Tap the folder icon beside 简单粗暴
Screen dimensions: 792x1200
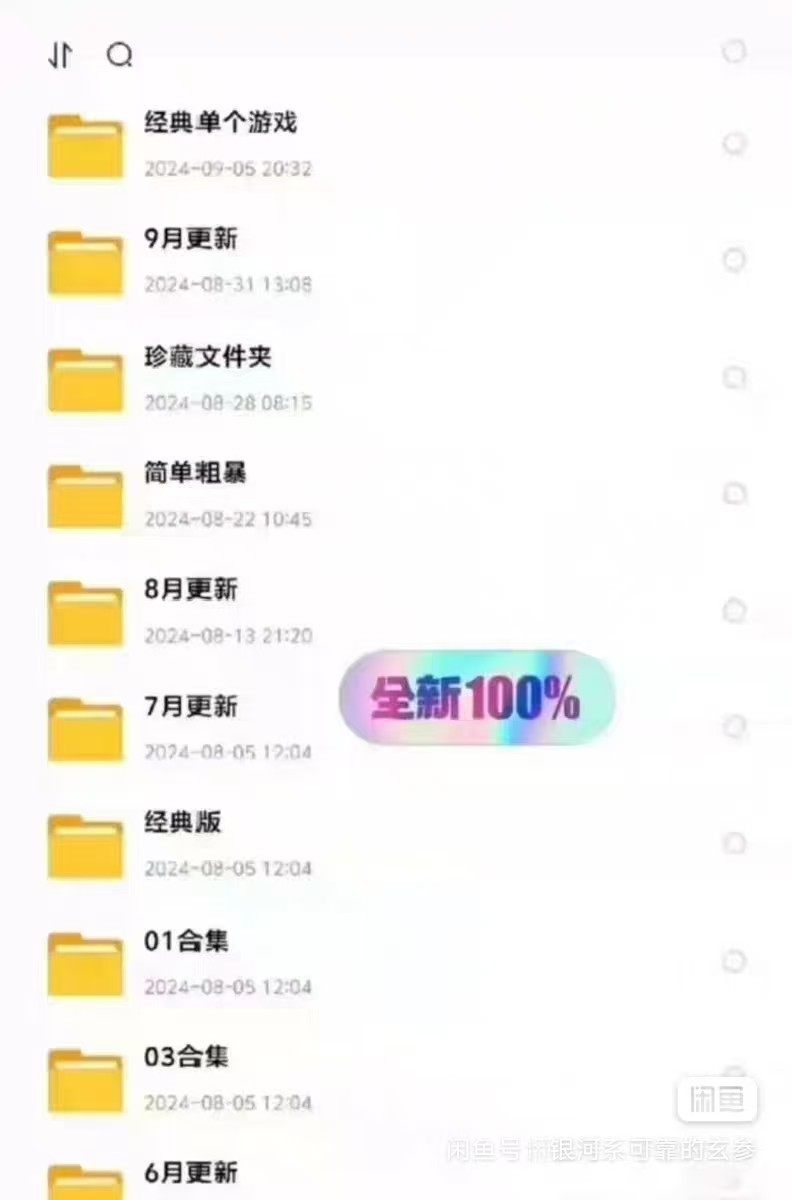(x=84, y=496)
